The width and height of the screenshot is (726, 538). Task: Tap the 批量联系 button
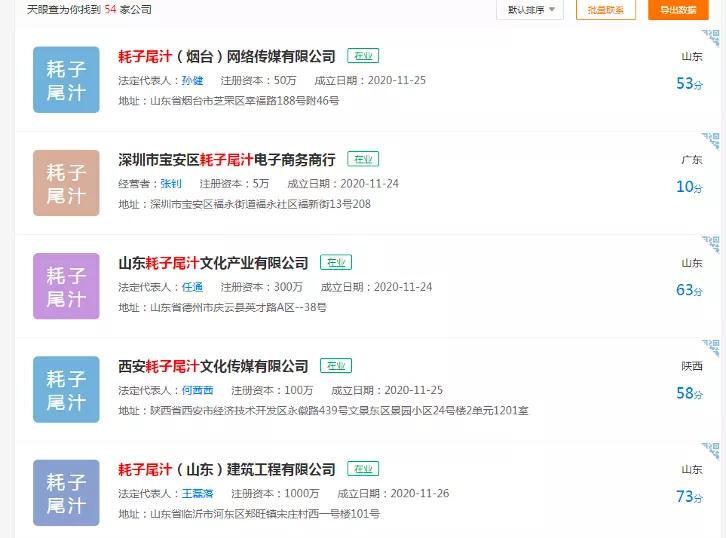pos(606,10)
